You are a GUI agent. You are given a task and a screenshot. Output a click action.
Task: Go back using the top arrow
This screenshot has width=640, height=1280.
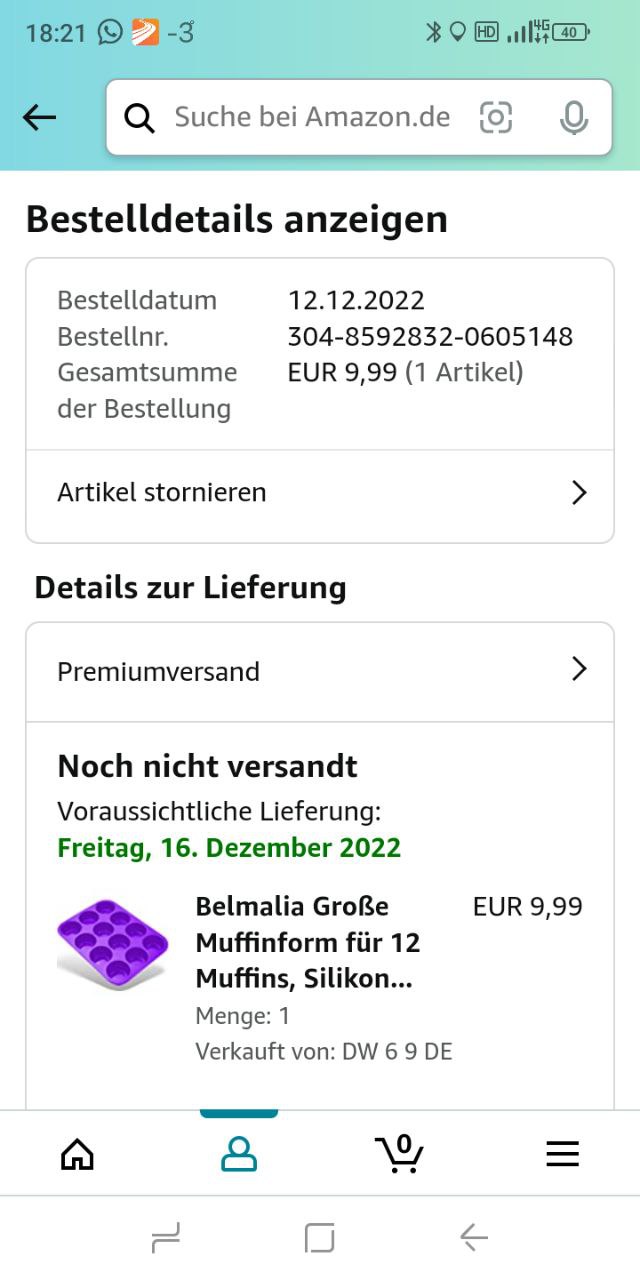(x=40, y=118)
